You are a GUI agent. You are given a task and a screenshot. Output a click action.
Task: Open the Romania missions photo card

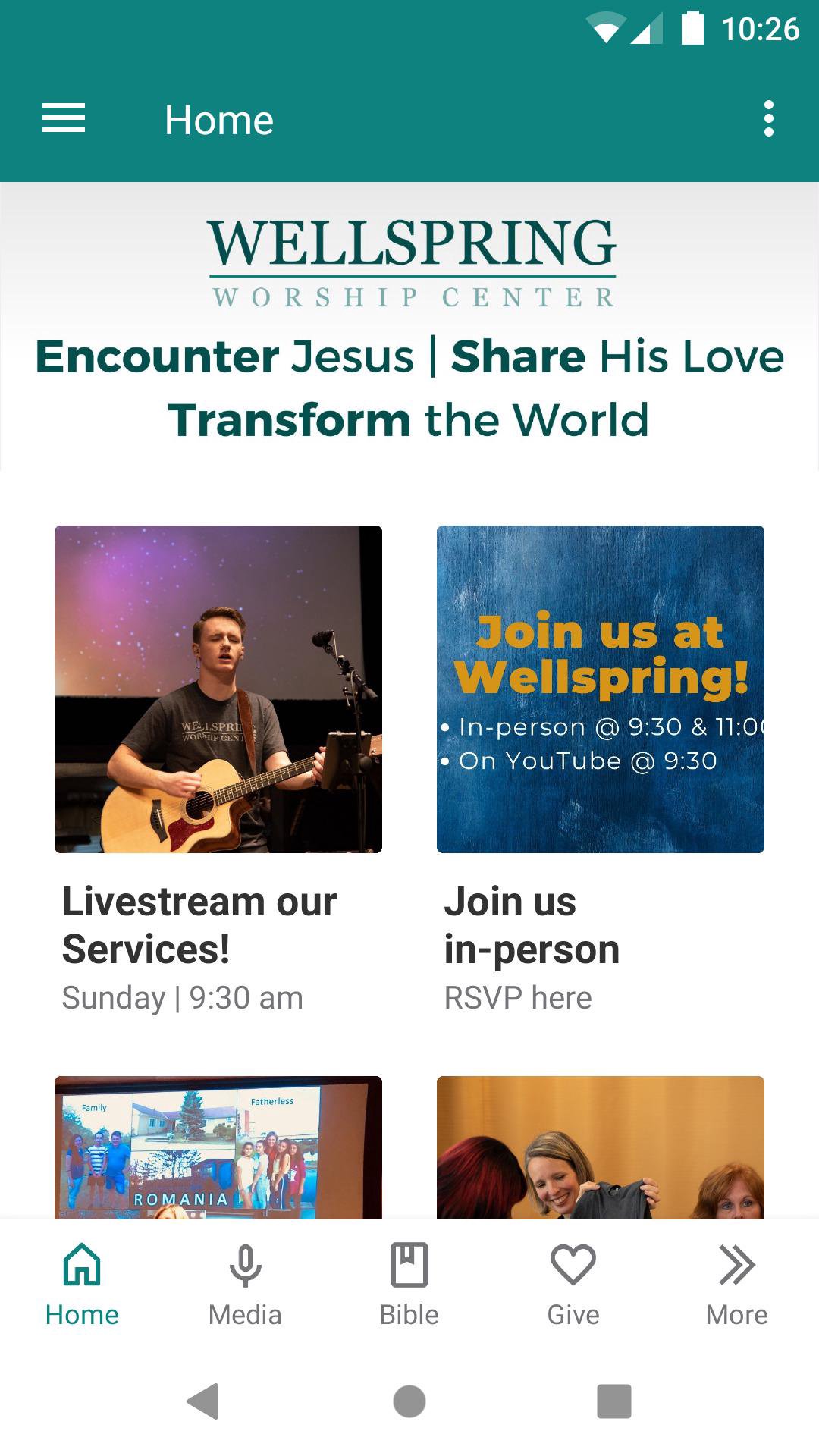coord(218,1147)
